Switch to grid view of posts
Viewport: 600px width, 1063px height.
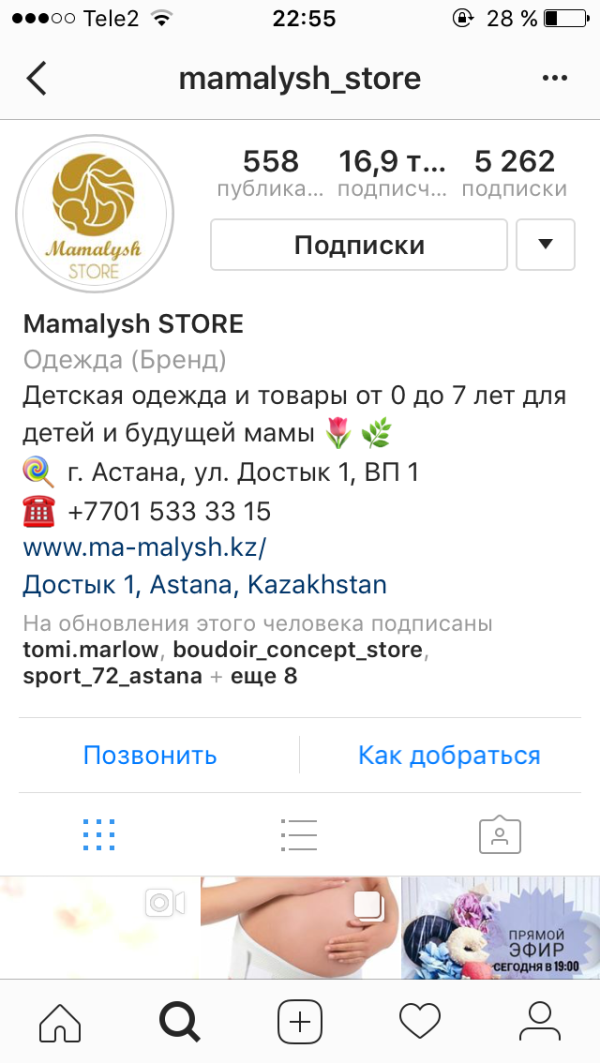click(x=99, y=834)
